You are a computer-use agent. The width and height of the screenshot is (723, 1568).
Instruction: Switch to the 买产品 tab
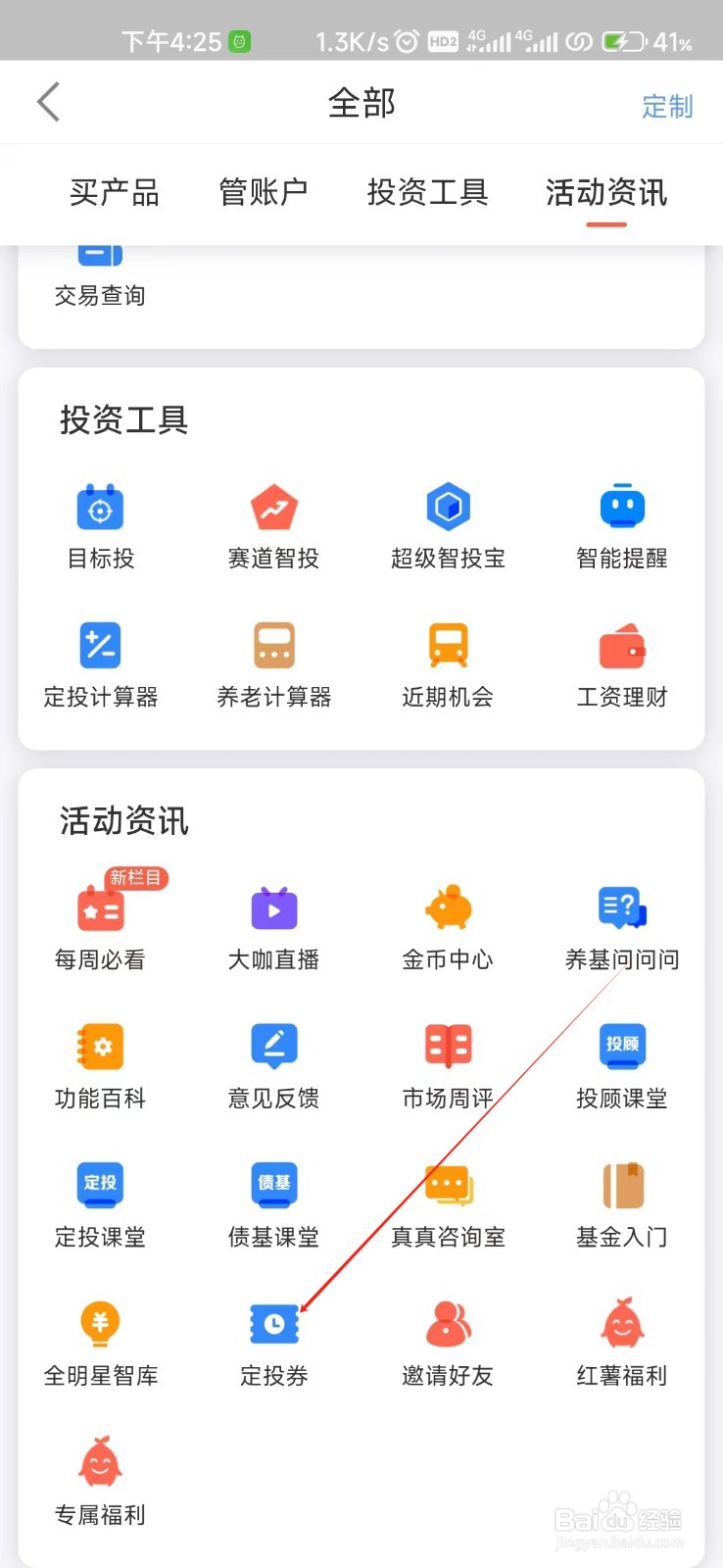tap(115, 193)
